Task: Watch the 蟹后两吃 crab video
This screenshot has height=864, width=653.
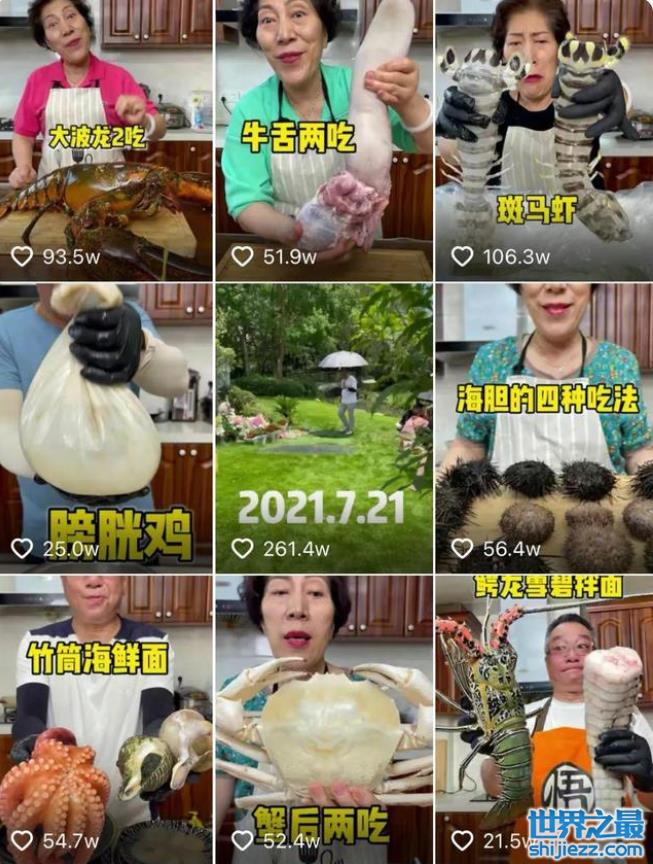Action: tap(324, 718)
